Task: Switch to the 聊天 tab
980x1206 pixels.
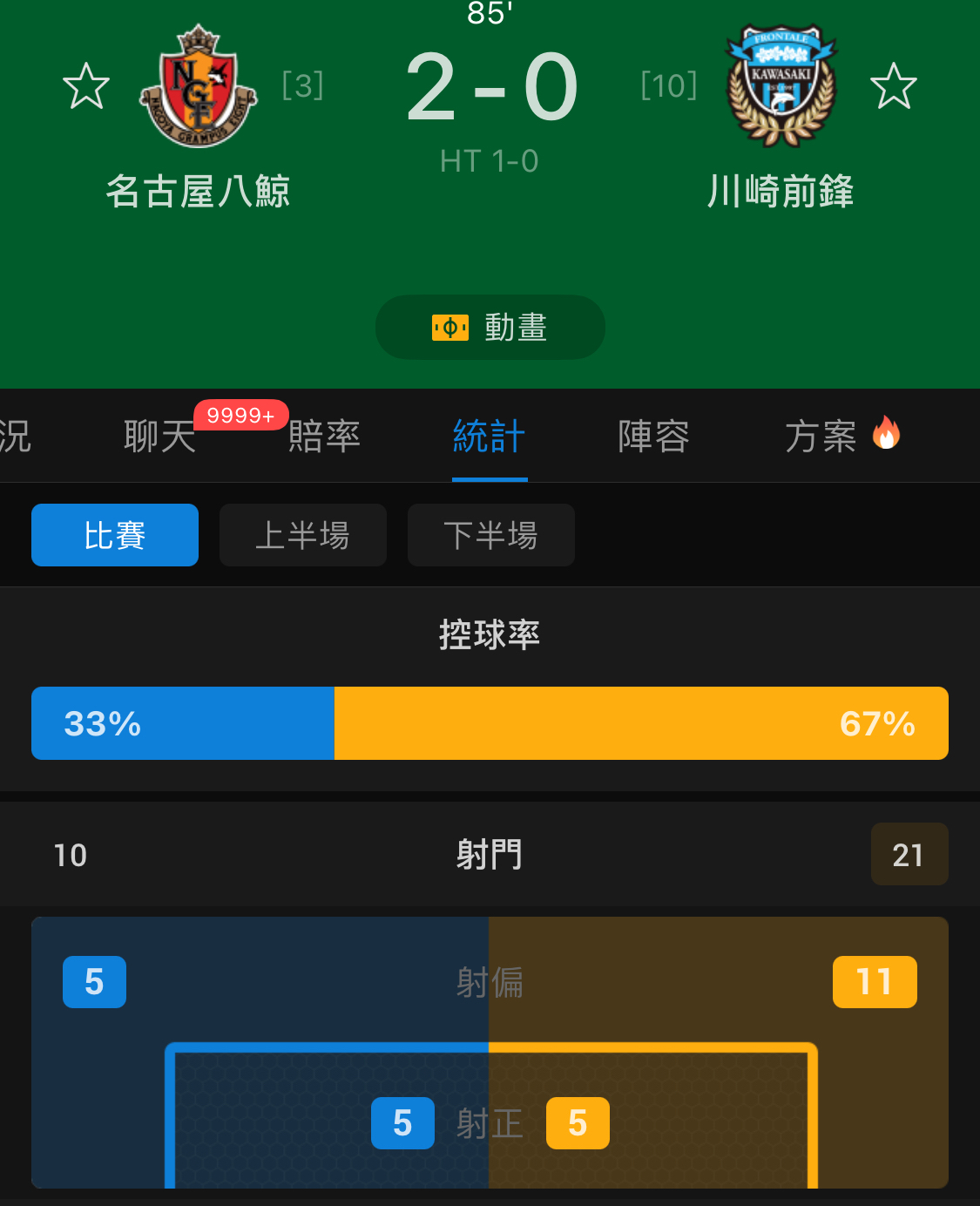Action: pos(160,436)
